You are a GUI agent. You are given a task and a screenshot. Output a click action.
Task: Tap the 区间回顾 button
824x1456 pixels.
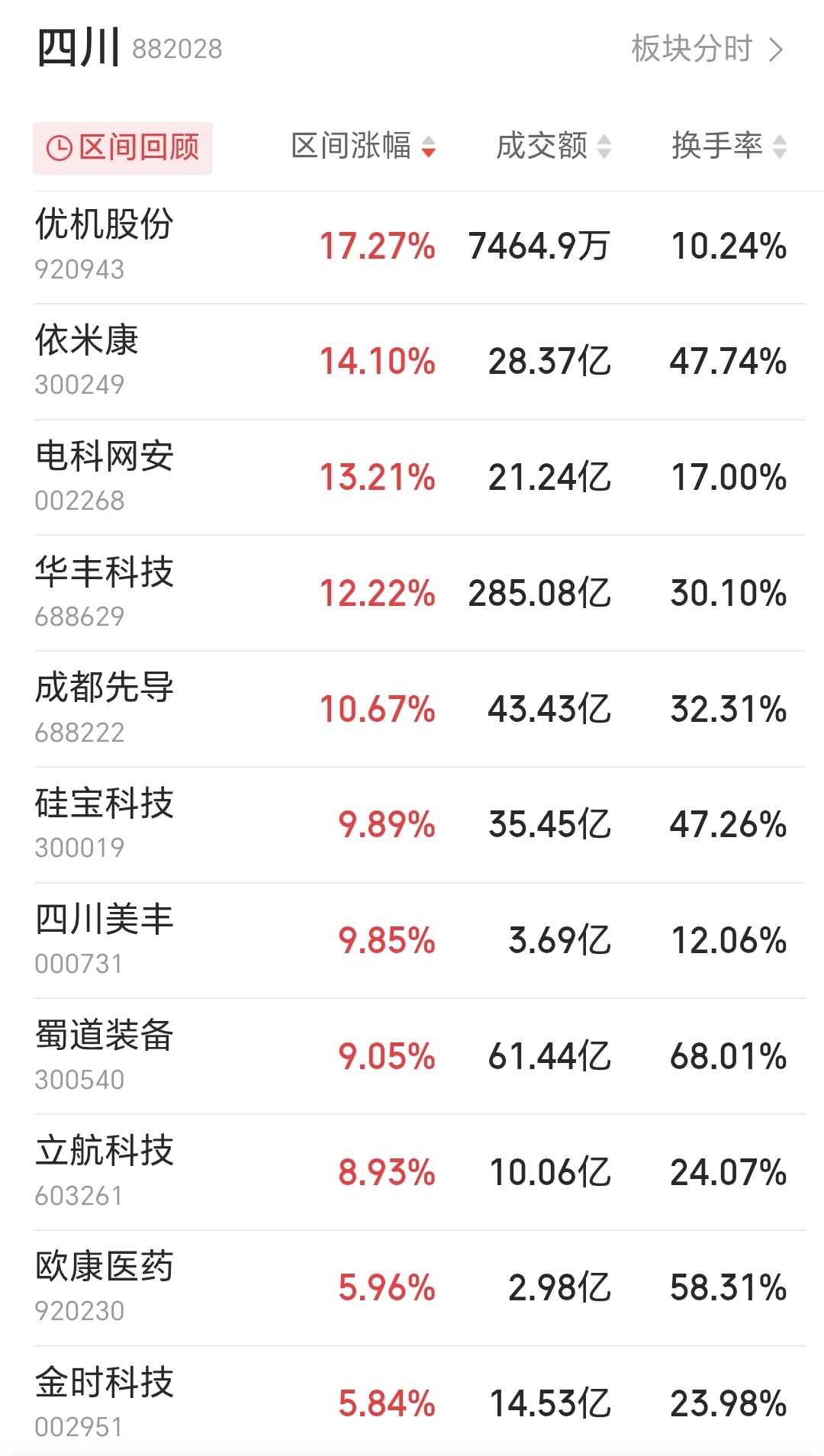123,148
